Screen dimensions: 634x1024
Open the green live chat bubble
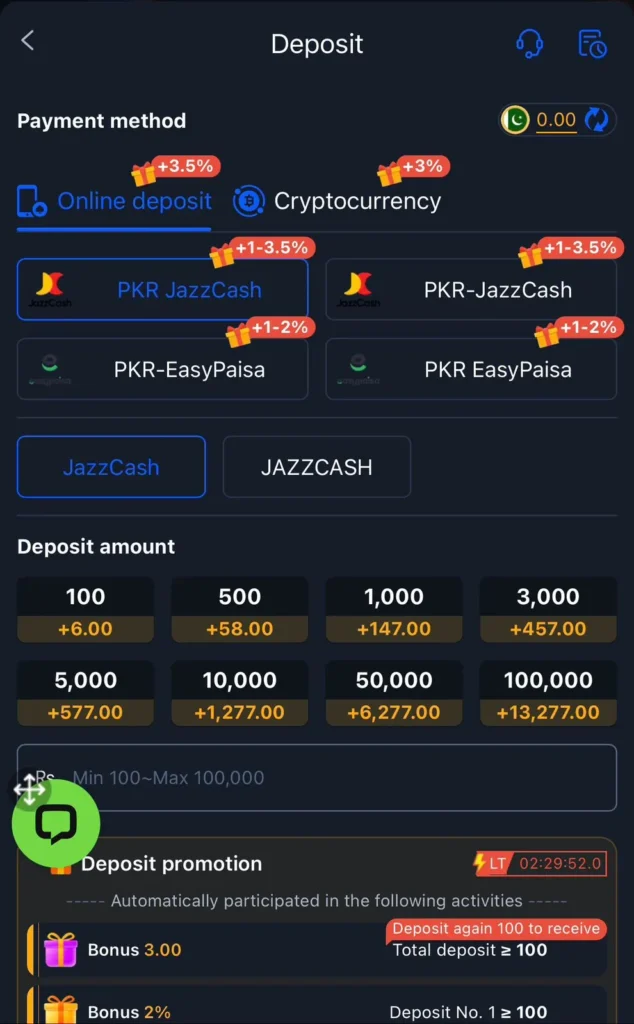[x=56, y=824]
